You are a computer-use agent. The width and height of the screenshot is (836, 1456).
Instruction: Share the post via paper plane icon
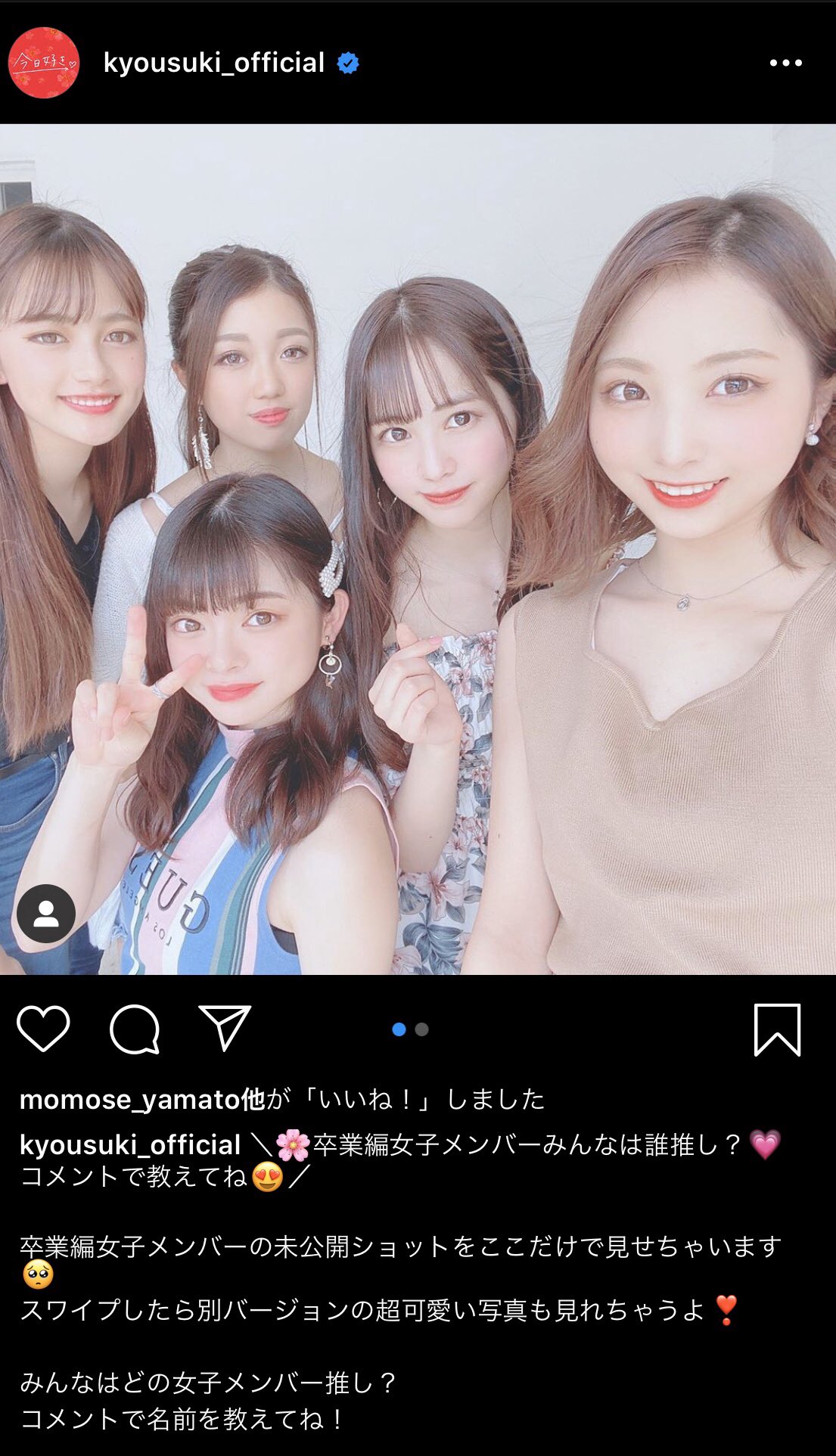click(225, 1028)
